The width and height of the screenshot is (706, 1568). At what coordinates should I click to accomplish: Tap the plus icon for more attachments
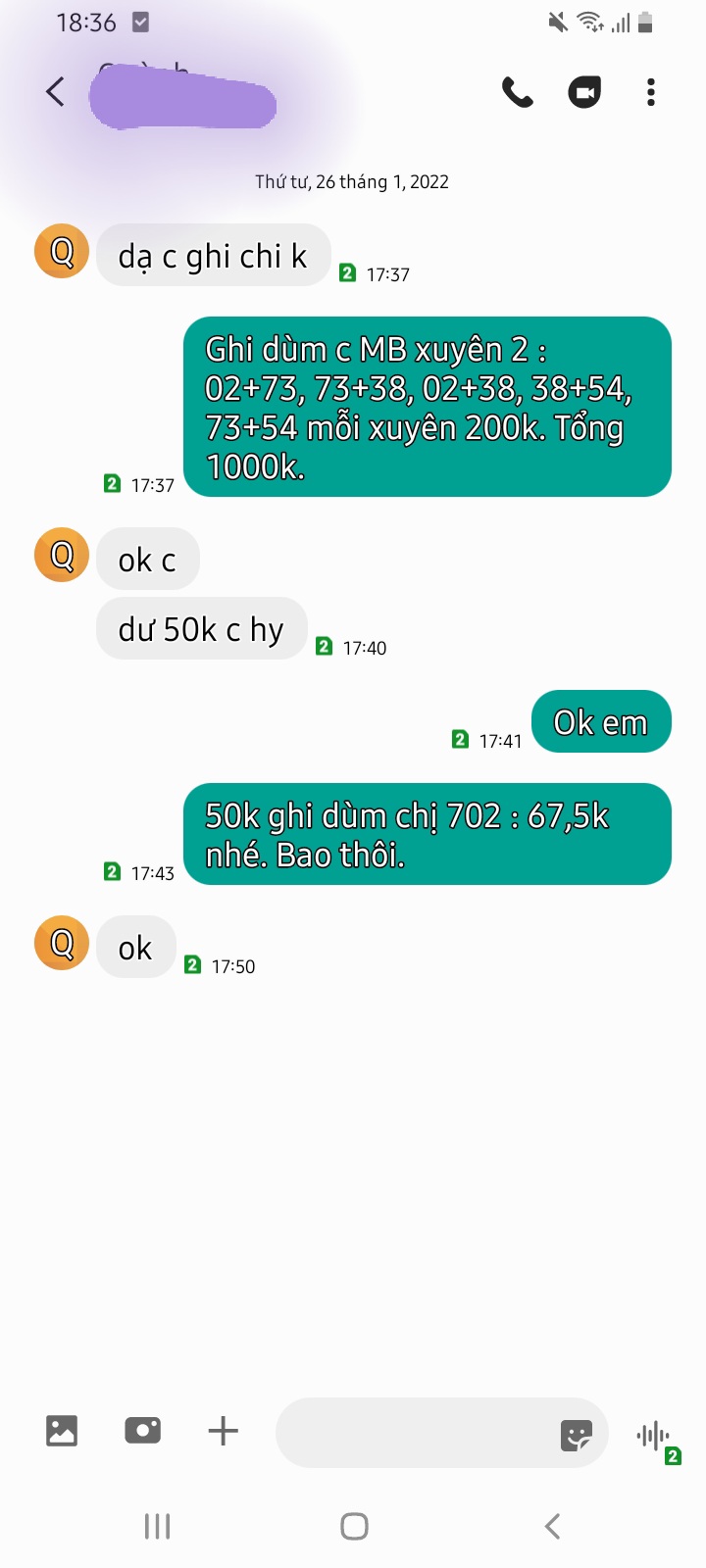[x=224, y=1431]
